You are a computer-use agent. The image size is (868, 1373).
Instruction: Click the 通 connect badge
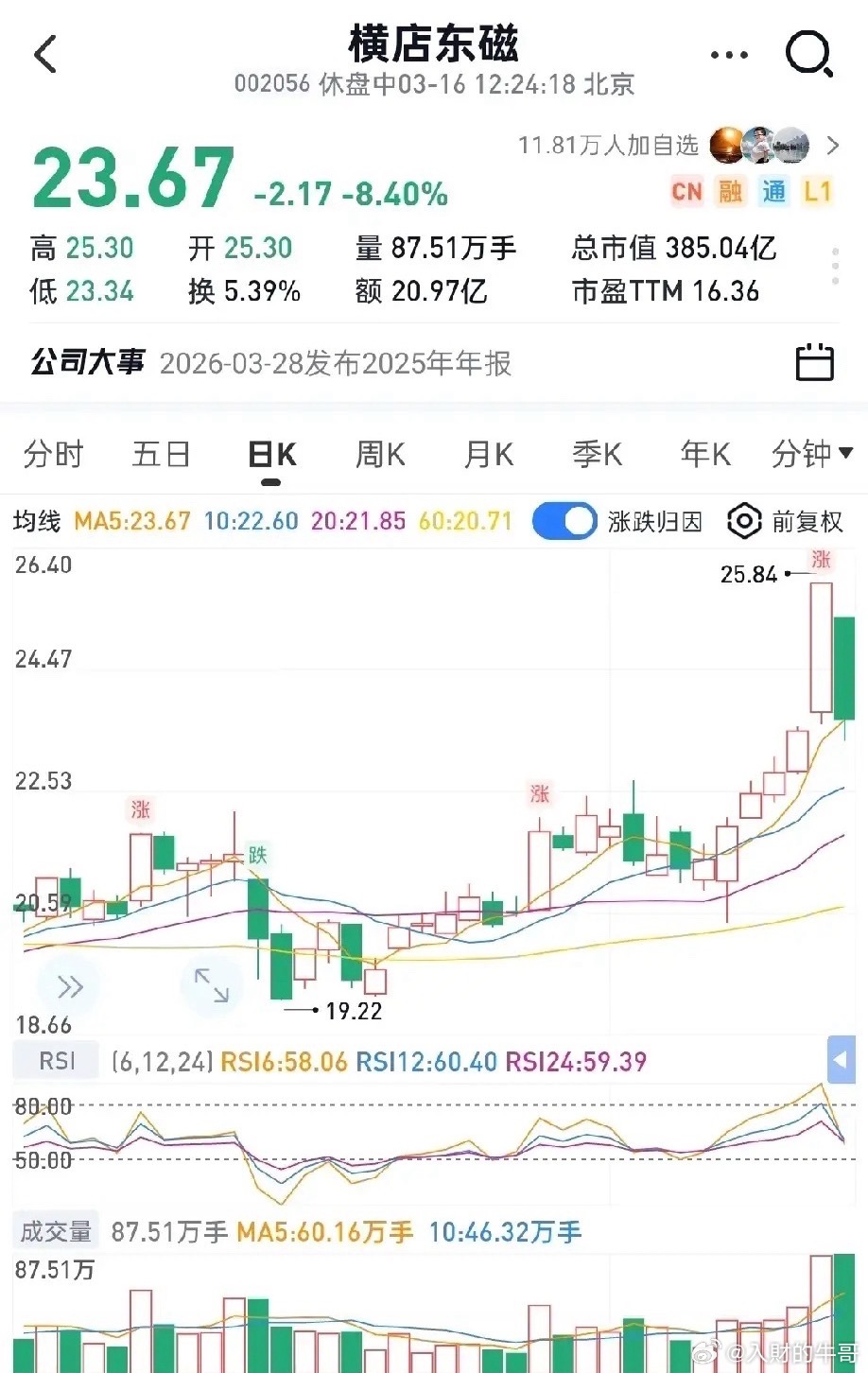773,192
